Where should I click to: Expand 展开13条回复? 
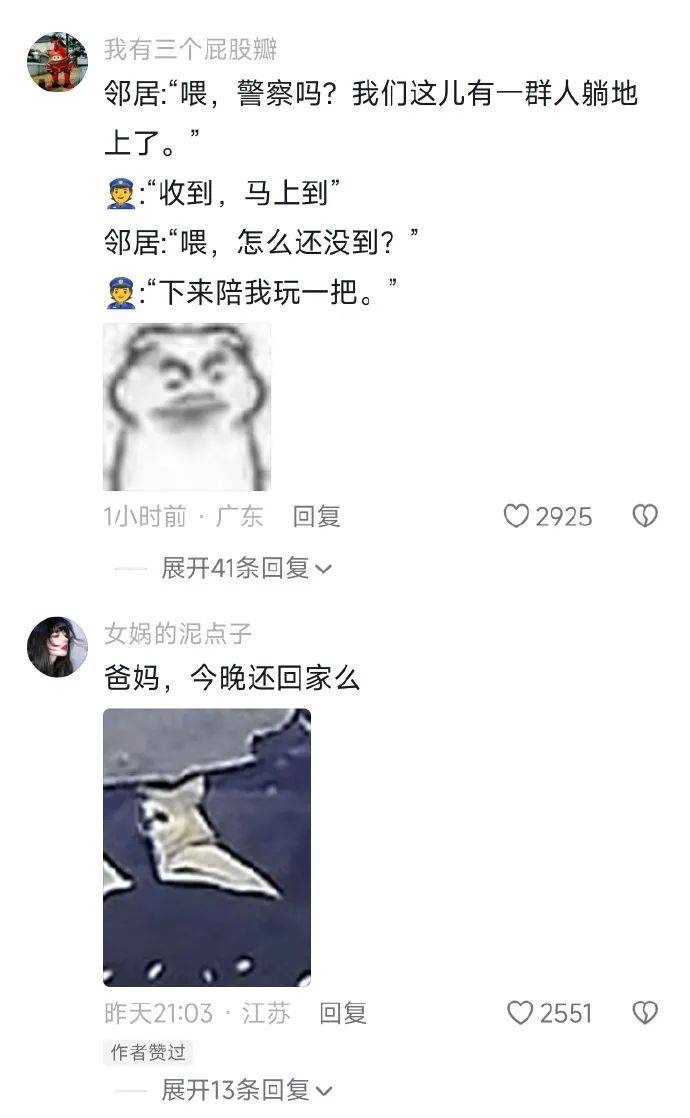tap(246, 1089)
